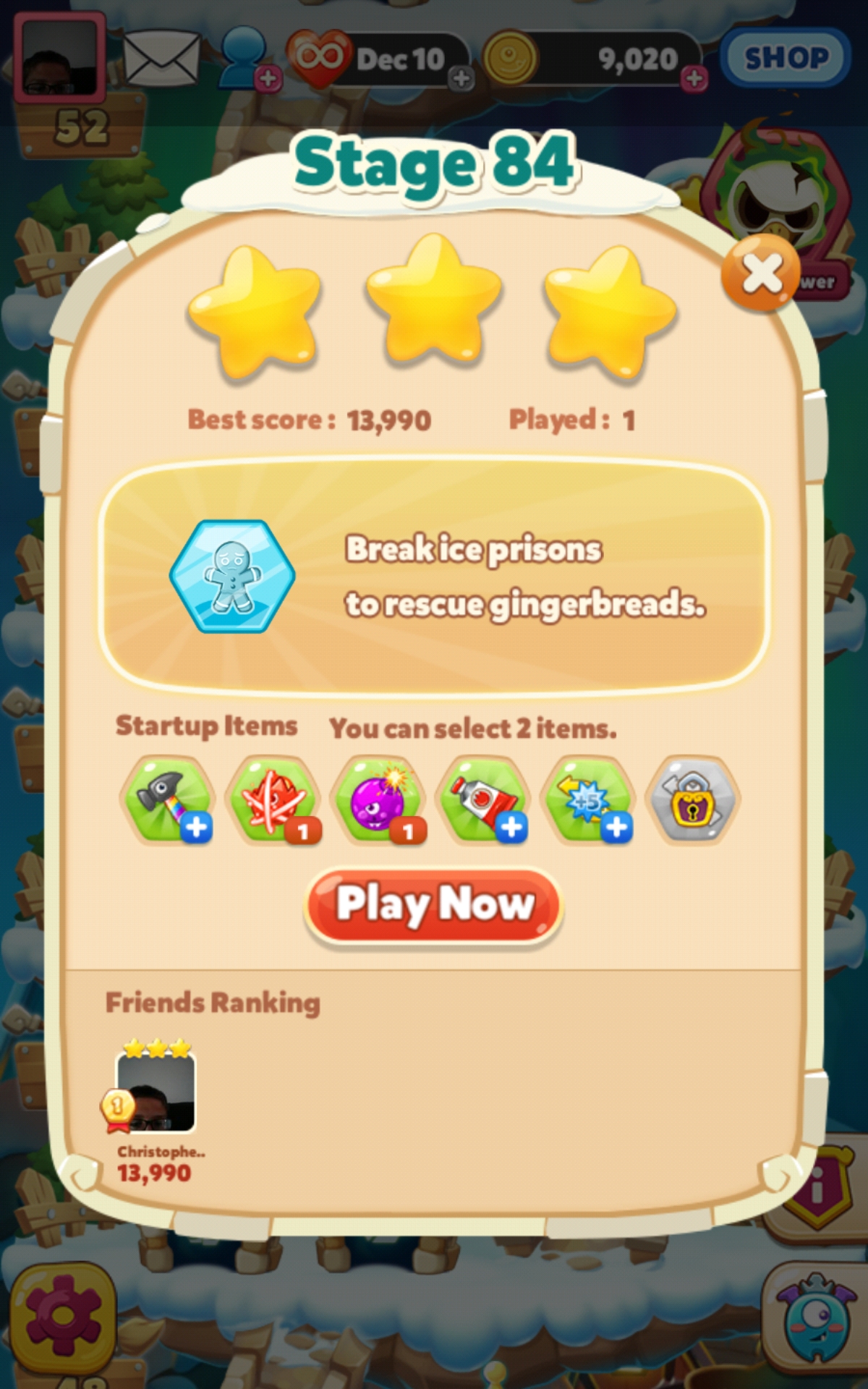Select the purple bomb startup item
This screenshot has height=1389, width=868.
click(378, 800)
